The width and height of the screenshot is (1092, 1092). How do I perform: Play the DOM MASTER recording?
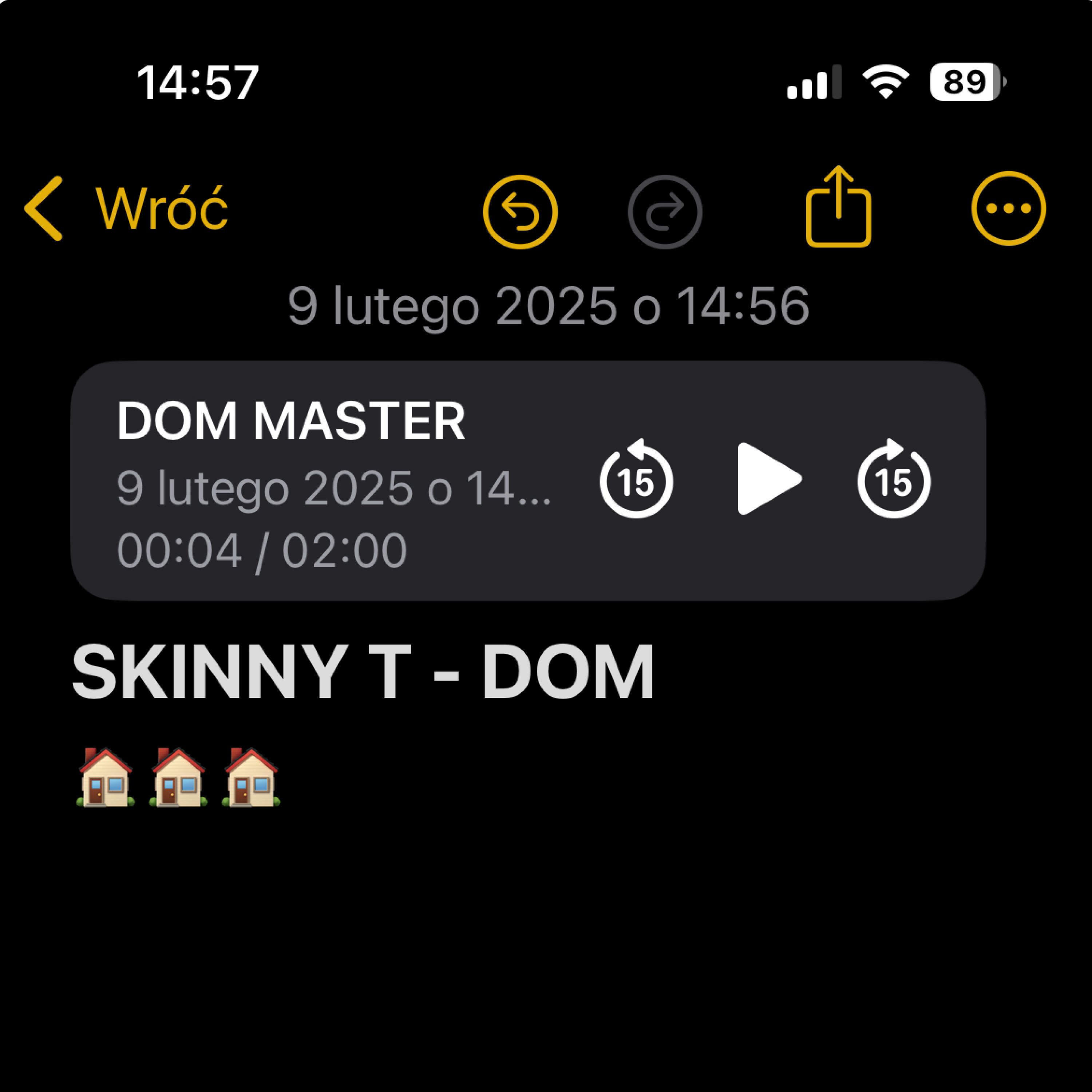pyautogui.click(x=768, y=479)
